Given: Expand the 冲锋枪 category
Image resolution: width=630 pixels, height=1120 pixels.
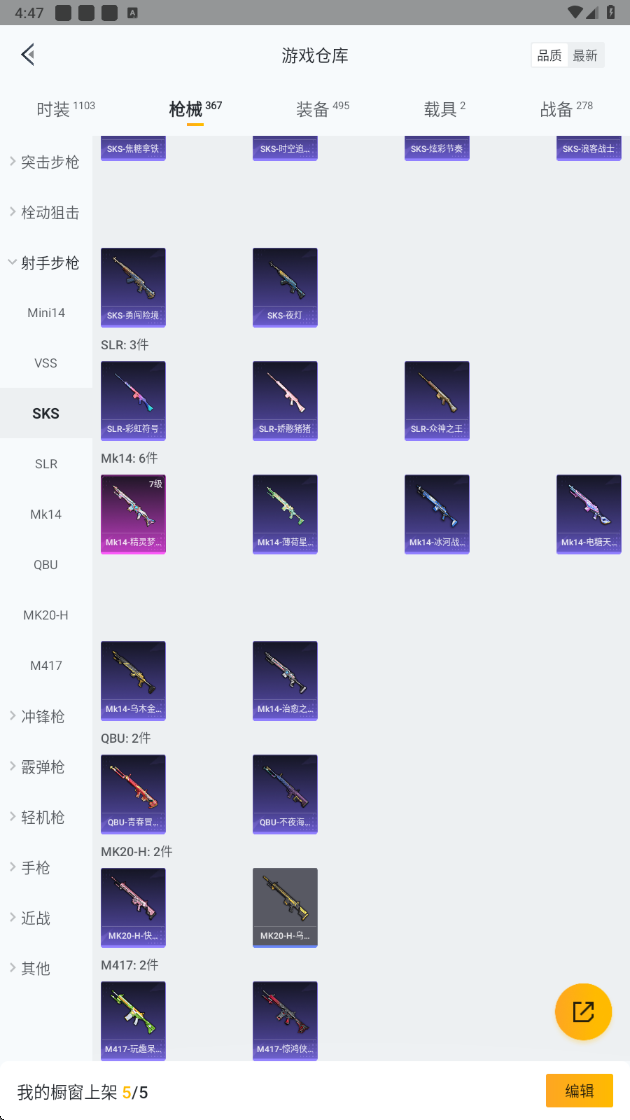Looking at the screenshot, I should (x=46, y=716).
